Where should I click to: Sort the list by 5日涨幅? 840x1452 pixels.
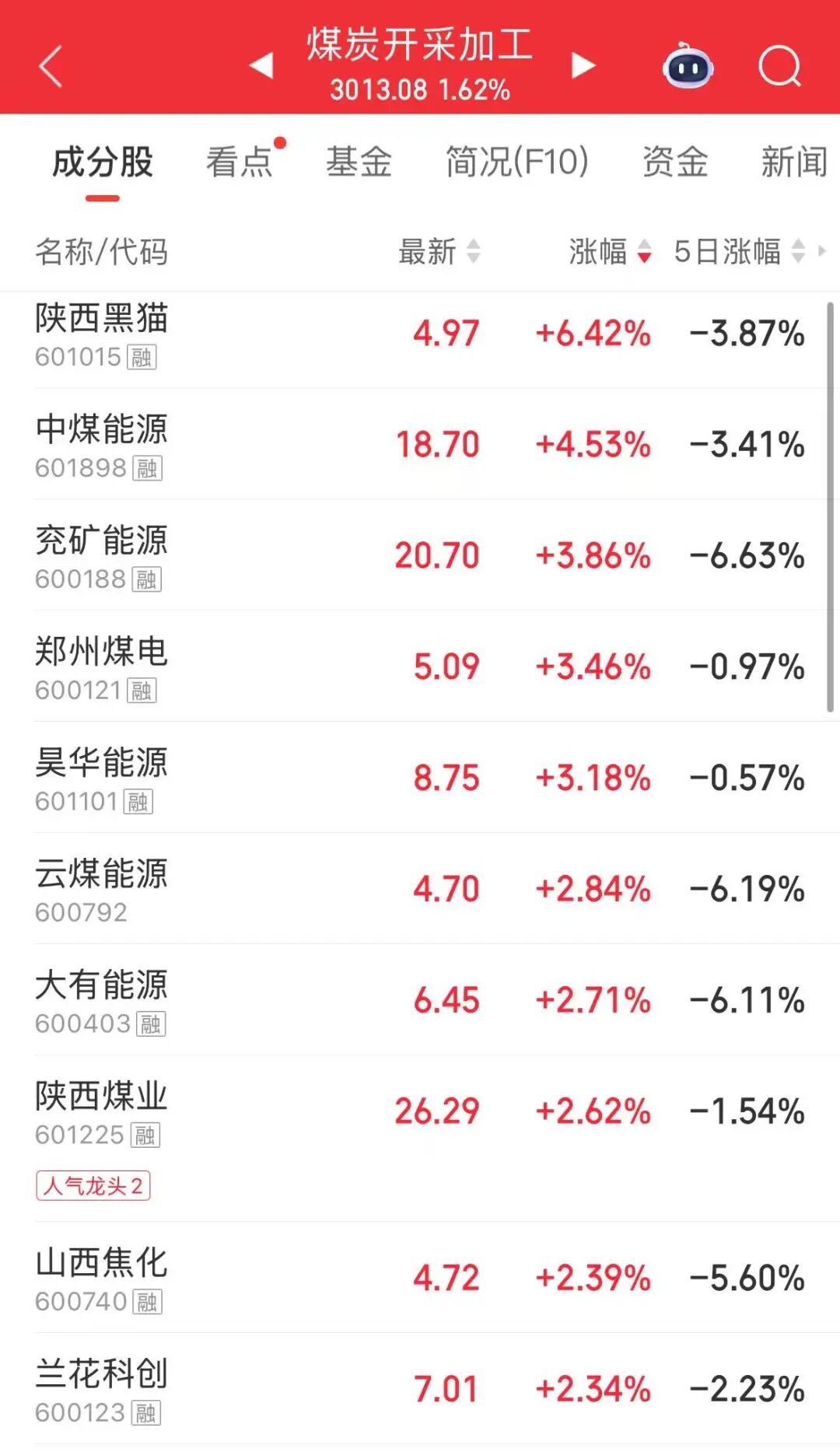click(739, 251)
